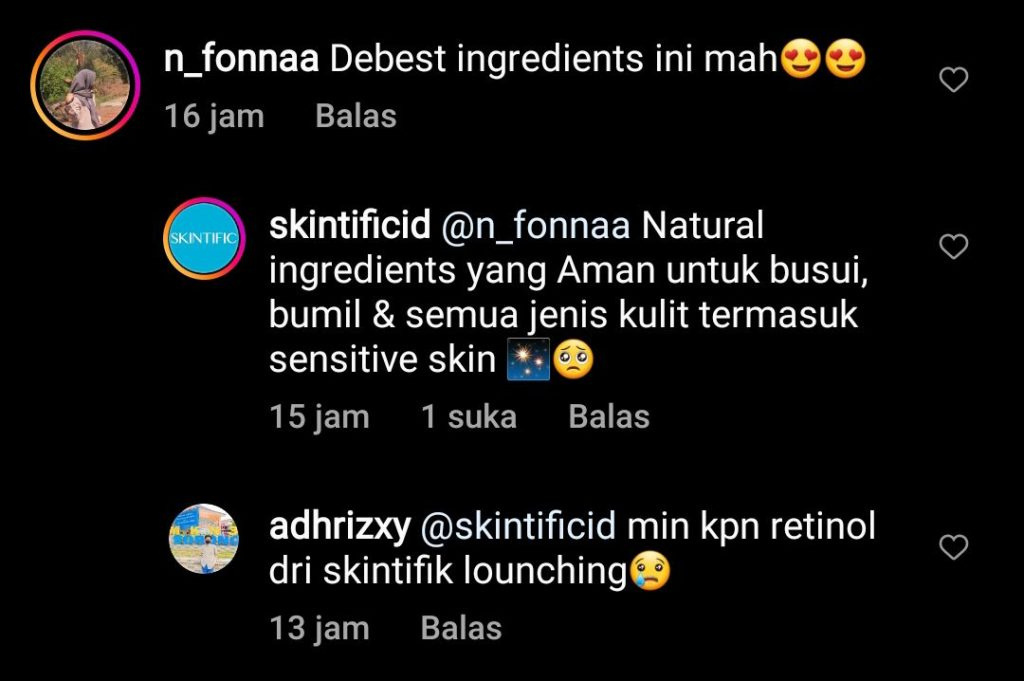
Task: Open n_fonnaa's profile picture
Action: click(x=84, y=84)
